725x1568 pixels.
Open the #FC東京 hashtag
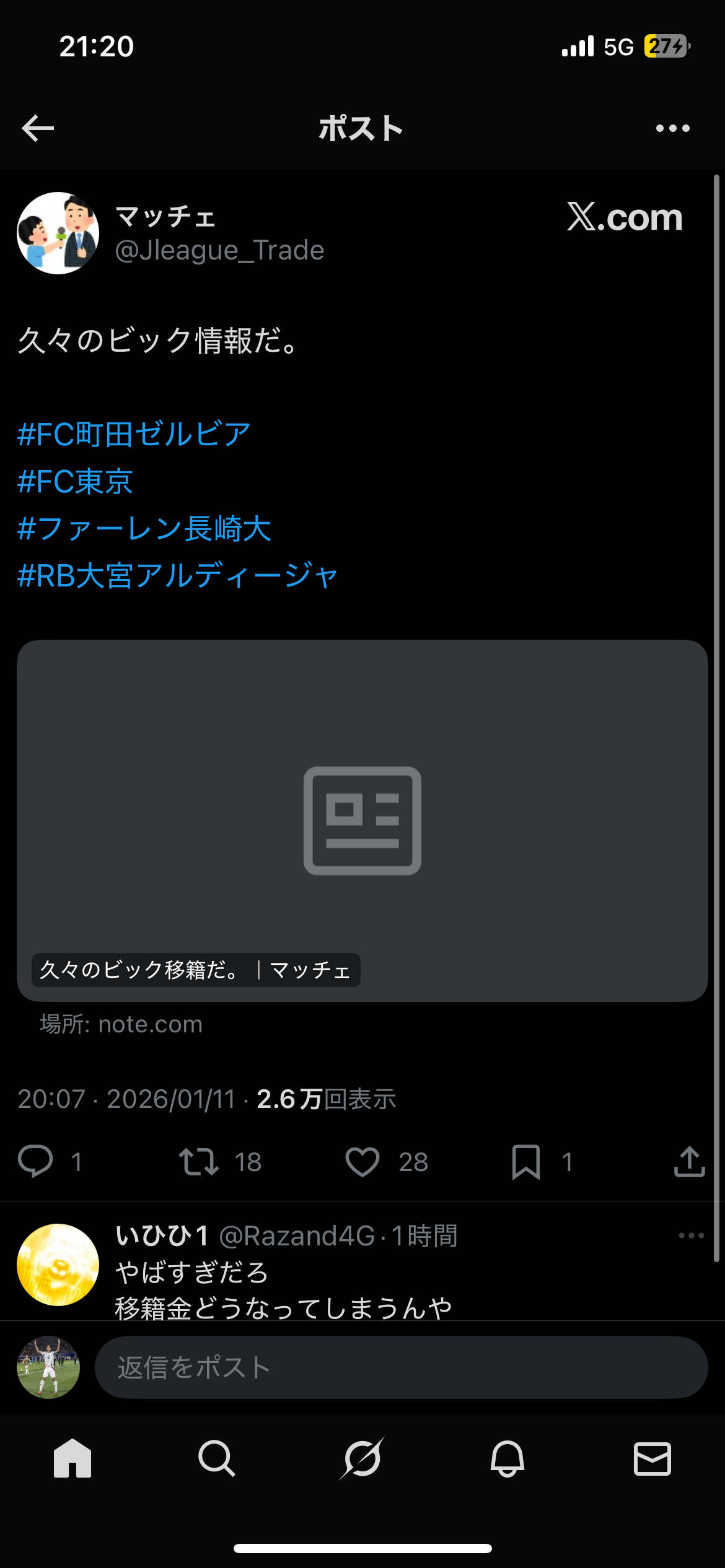(x=75, y=481)
